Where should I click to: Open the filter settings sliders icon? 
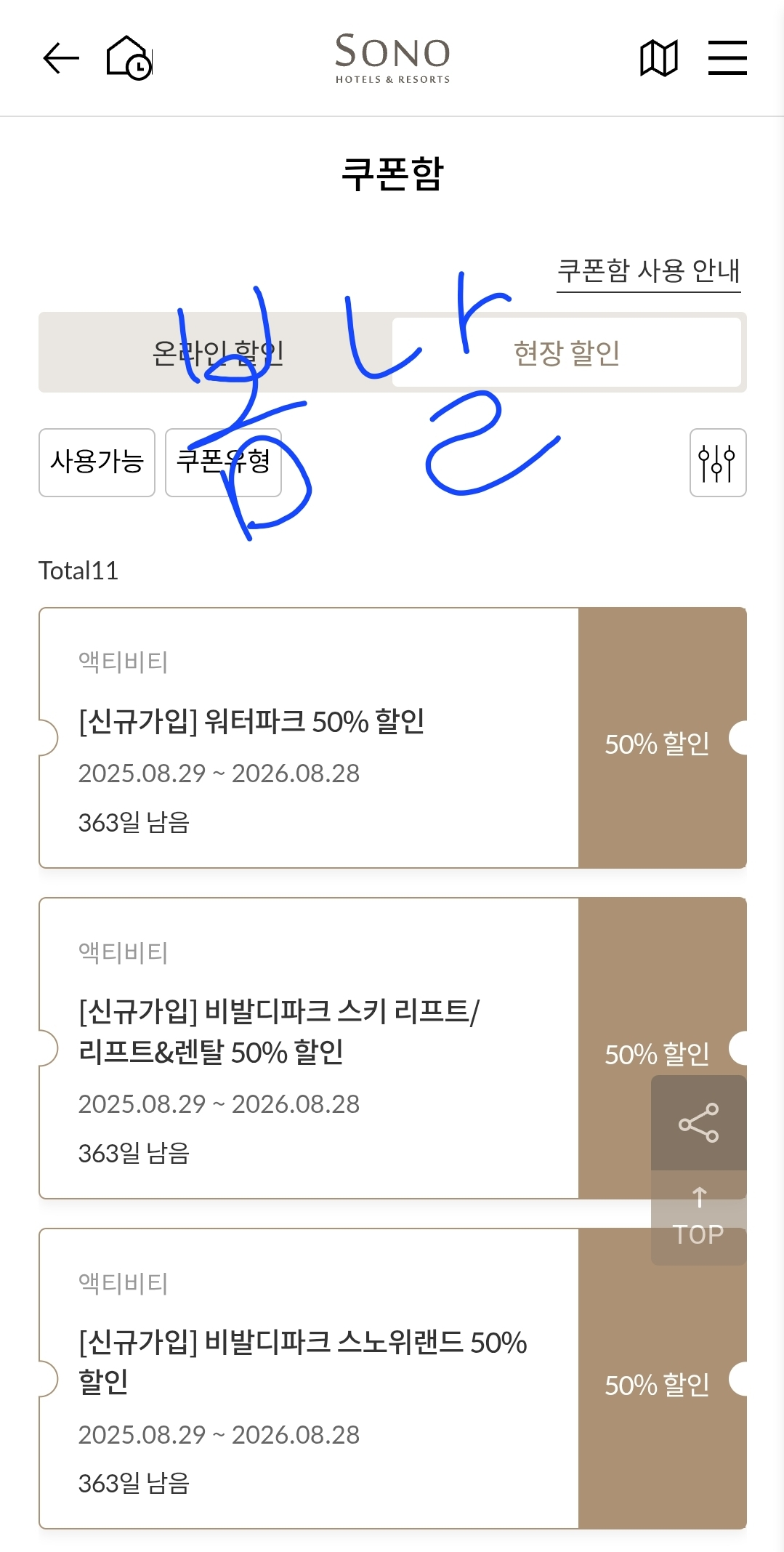click(717, 463)
